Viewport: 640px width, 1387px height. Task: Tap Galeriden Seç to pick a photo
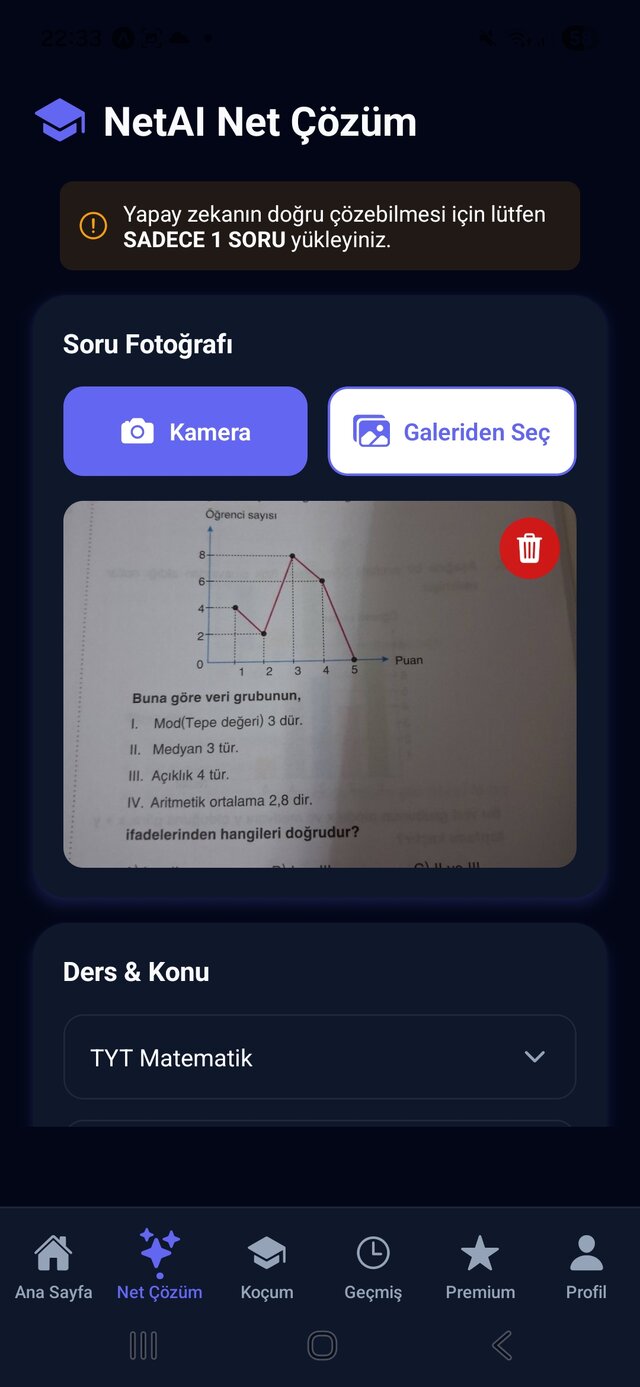tap(452, 432)
